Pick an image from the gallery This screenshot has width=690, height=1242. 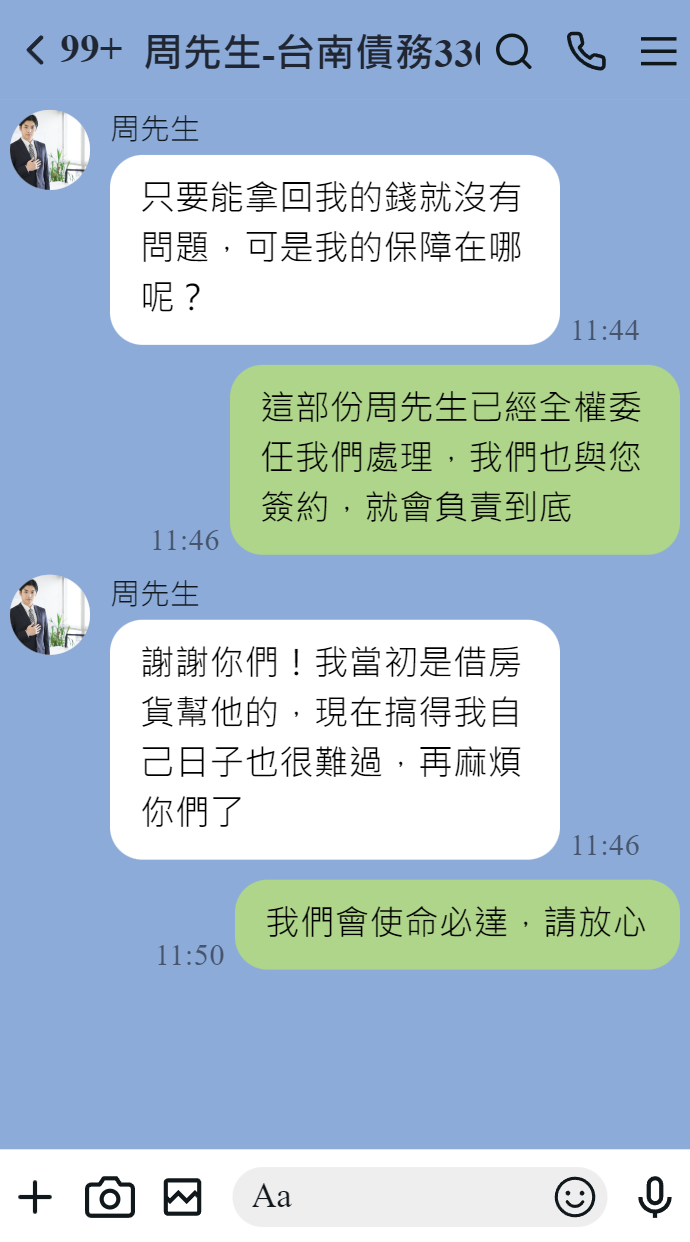(183, 1197)
